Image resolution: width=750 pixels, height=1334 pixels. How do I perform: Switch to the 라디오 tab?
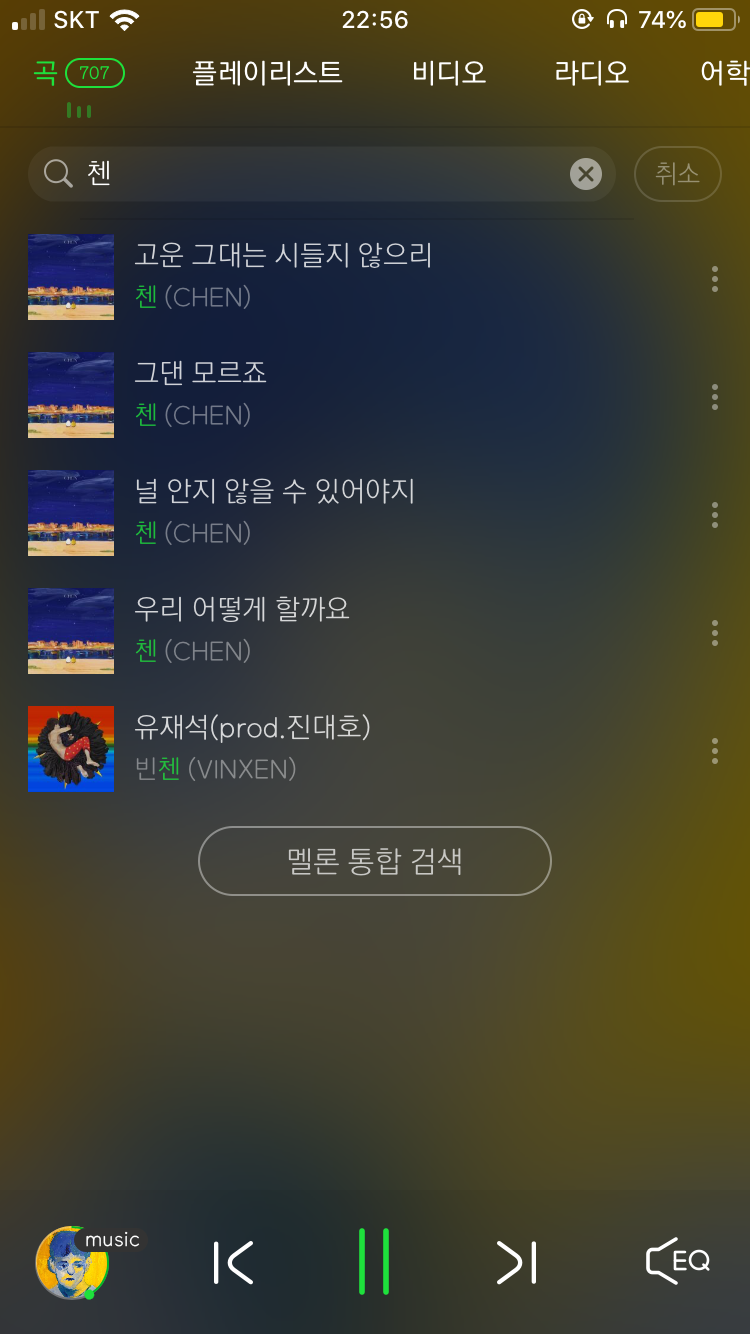[x=590, y=72]
